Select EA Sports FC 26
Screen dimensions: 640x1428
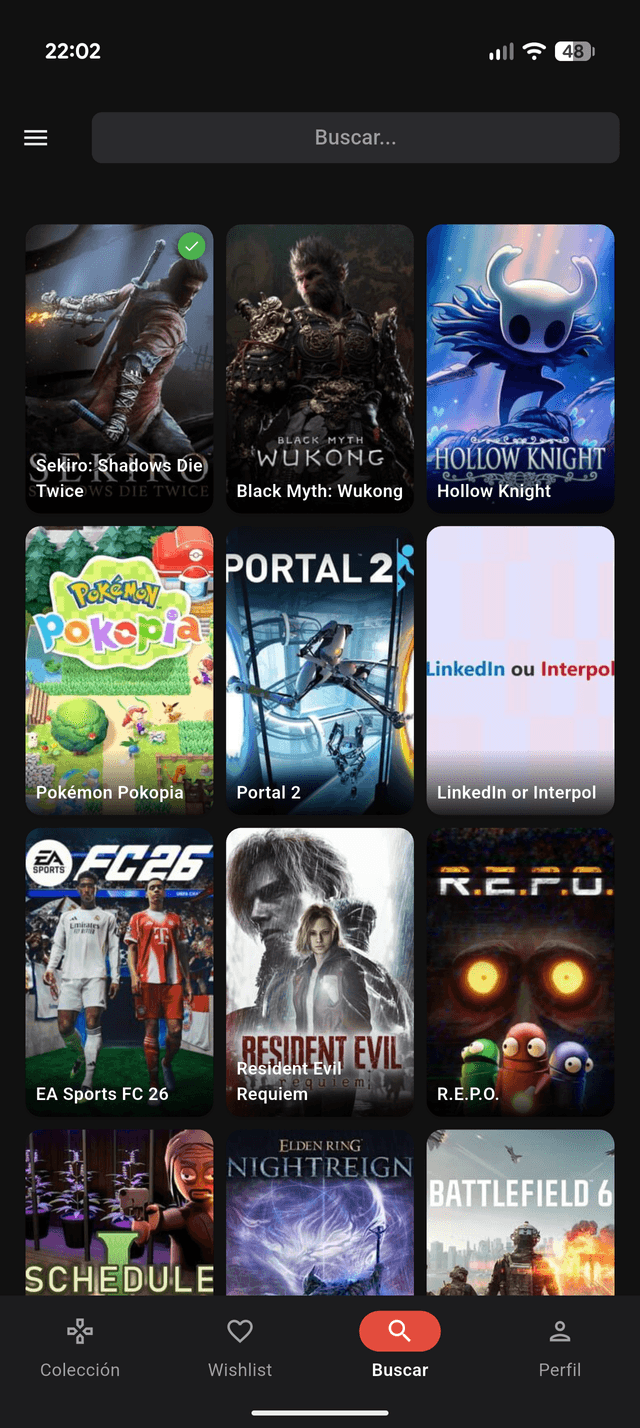(x=119, y=972)
